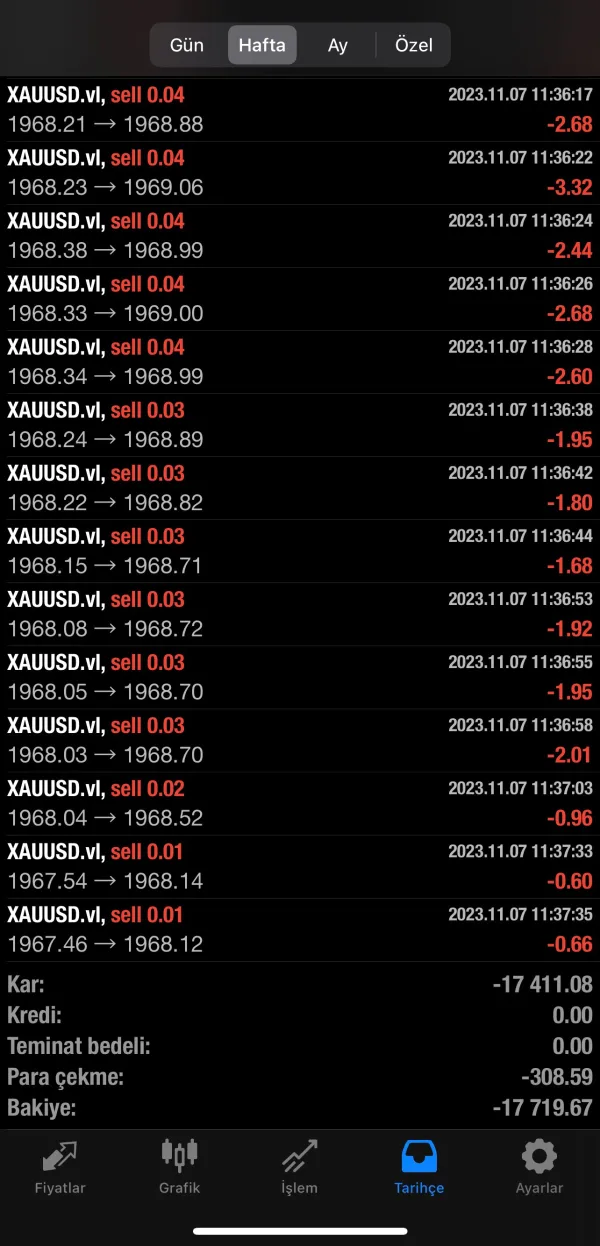The height and width of the screenshot is (1246, 600).
Task: Switch to the Gün period filter
Action: 187,45
